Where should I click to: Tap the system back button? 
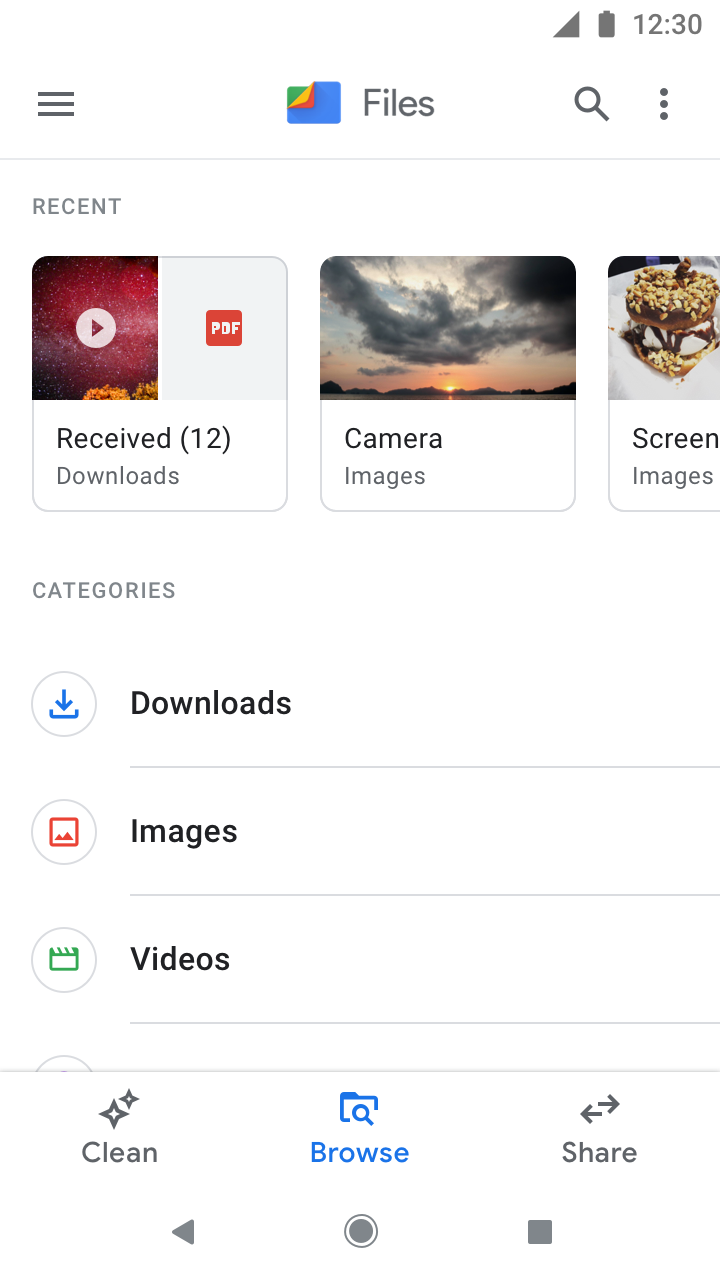[x=183, y=1231]
